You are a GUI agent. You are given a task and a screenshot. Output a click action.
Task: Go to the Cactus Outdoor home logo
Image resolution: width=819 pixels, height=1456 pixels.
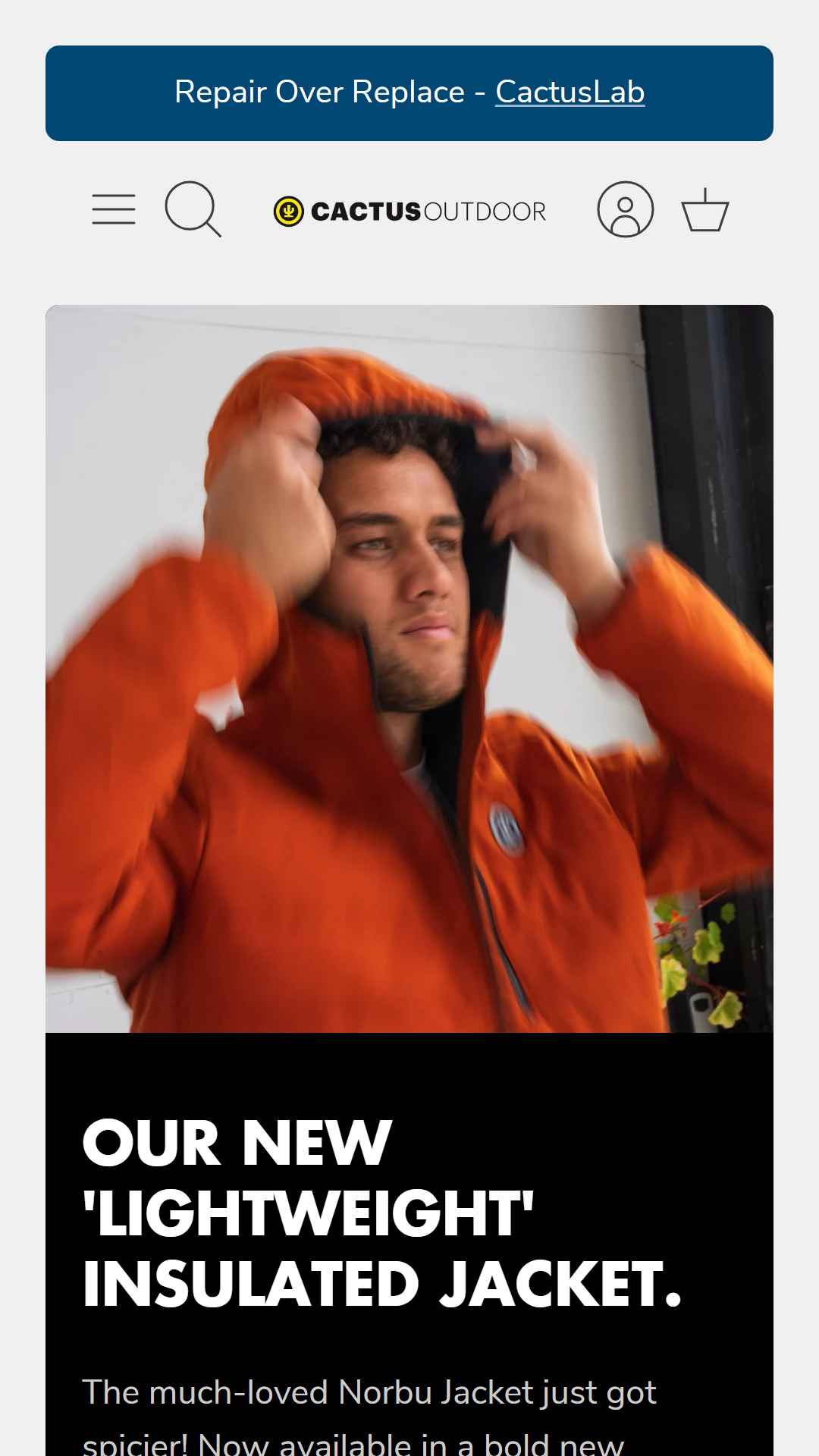coord(409,211)
